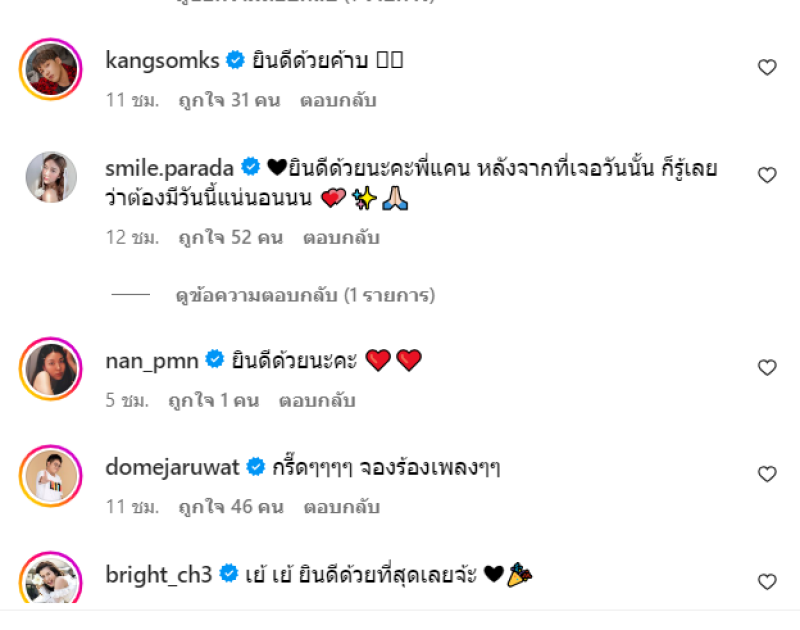This screenshot has width=800, height=630.
Task: Like the comment by nan_pmn
Action: [x=767, y=368]
